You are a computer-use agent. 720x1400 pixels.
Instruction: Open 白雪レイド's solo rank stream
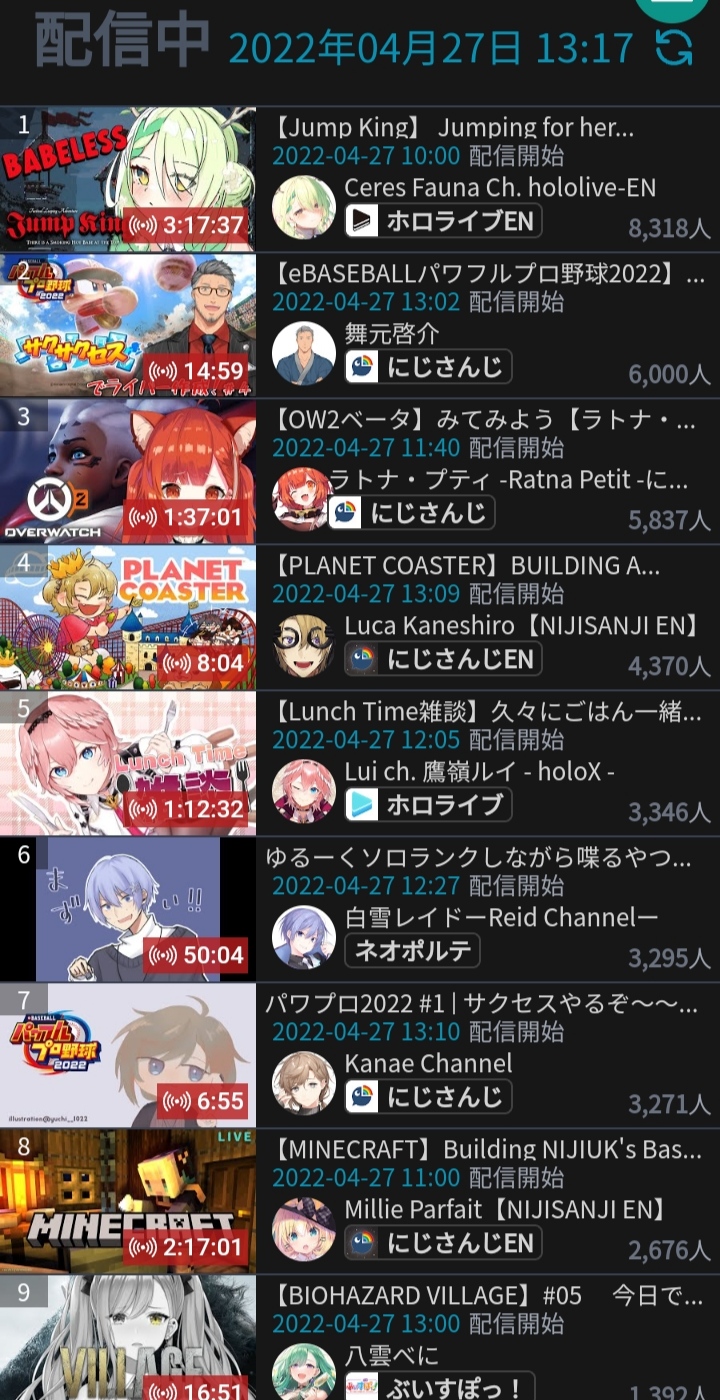coord(360,909)
